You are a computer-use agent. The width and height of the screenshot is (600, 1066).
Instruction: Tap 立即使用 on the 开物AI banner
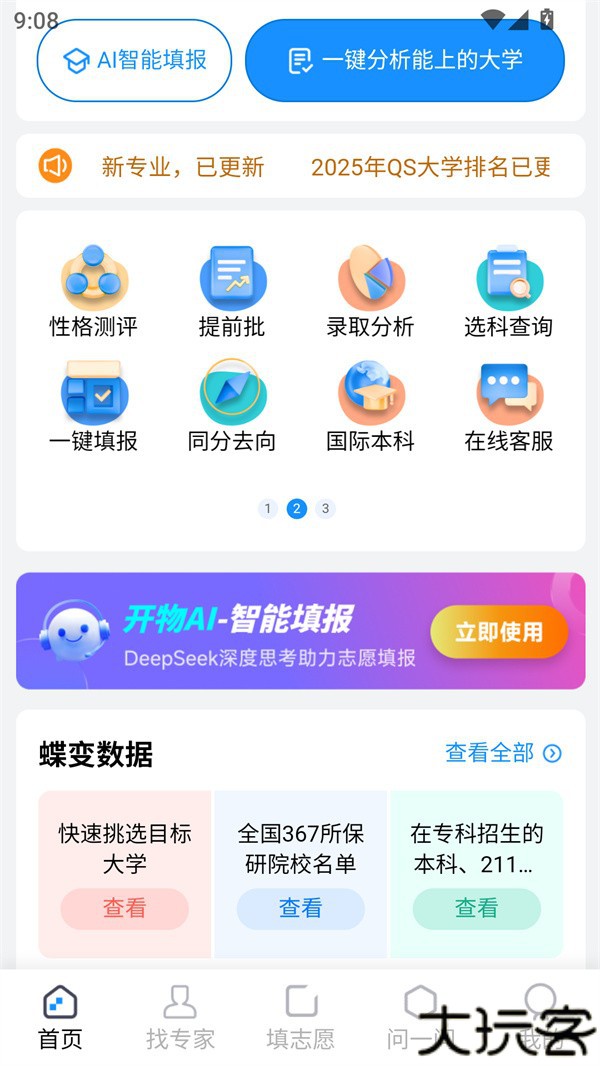[x=499, y=632]
